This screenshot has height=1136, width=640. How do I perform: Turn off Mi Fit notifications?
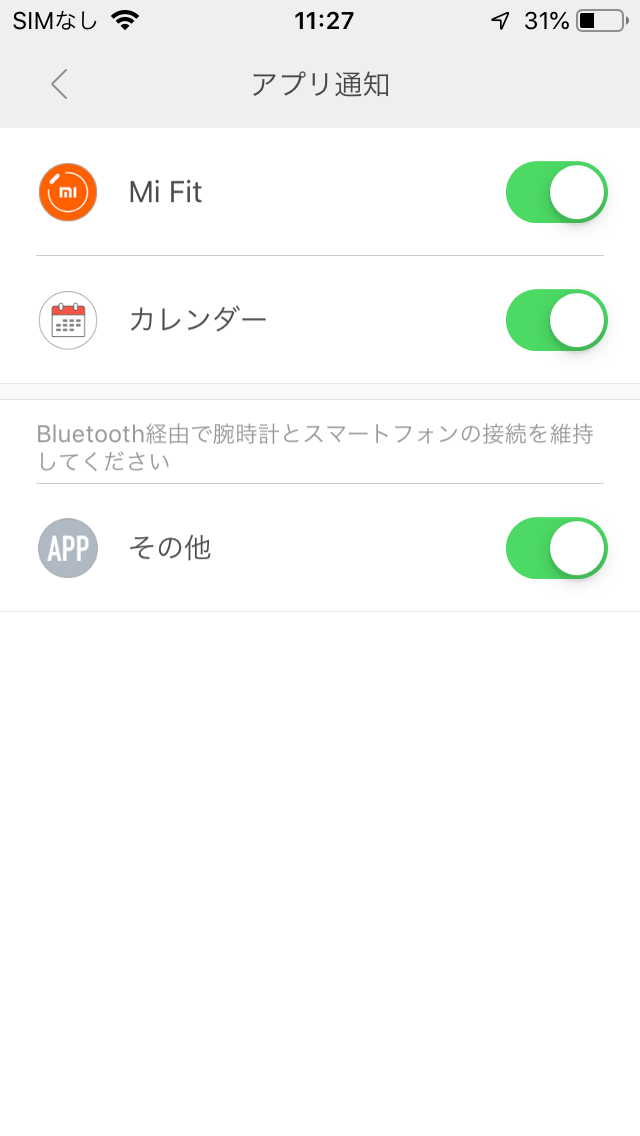click(x=556, y=192)
